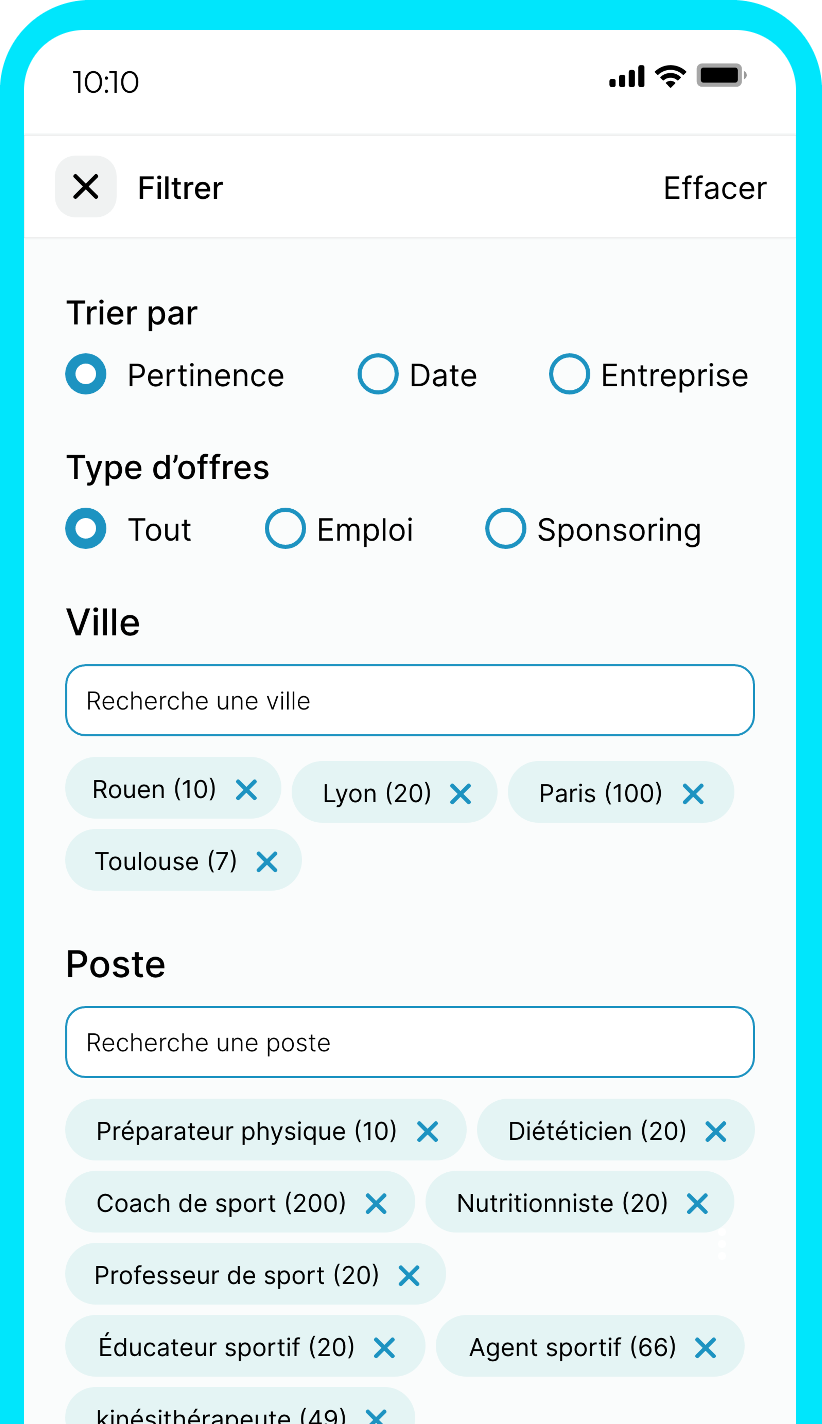Remove the Préparateur physique (10) chip
Viewport: 822px width, 1424px height.
pos(428,1131)
